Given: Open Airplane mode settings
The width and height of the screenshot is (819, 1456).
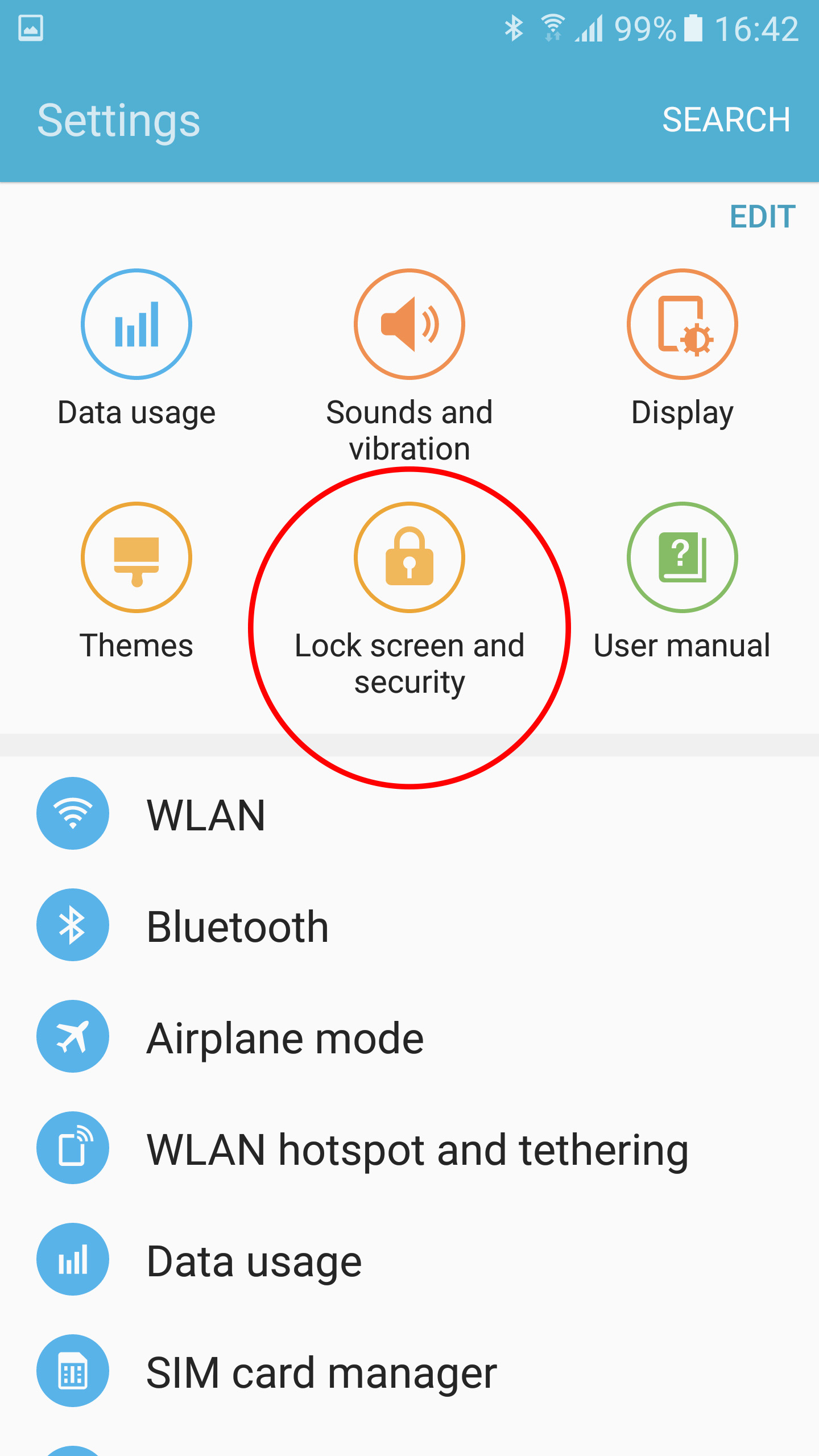Looking at the screenshot, I should pyautogui.click(x=409, y=1037).
